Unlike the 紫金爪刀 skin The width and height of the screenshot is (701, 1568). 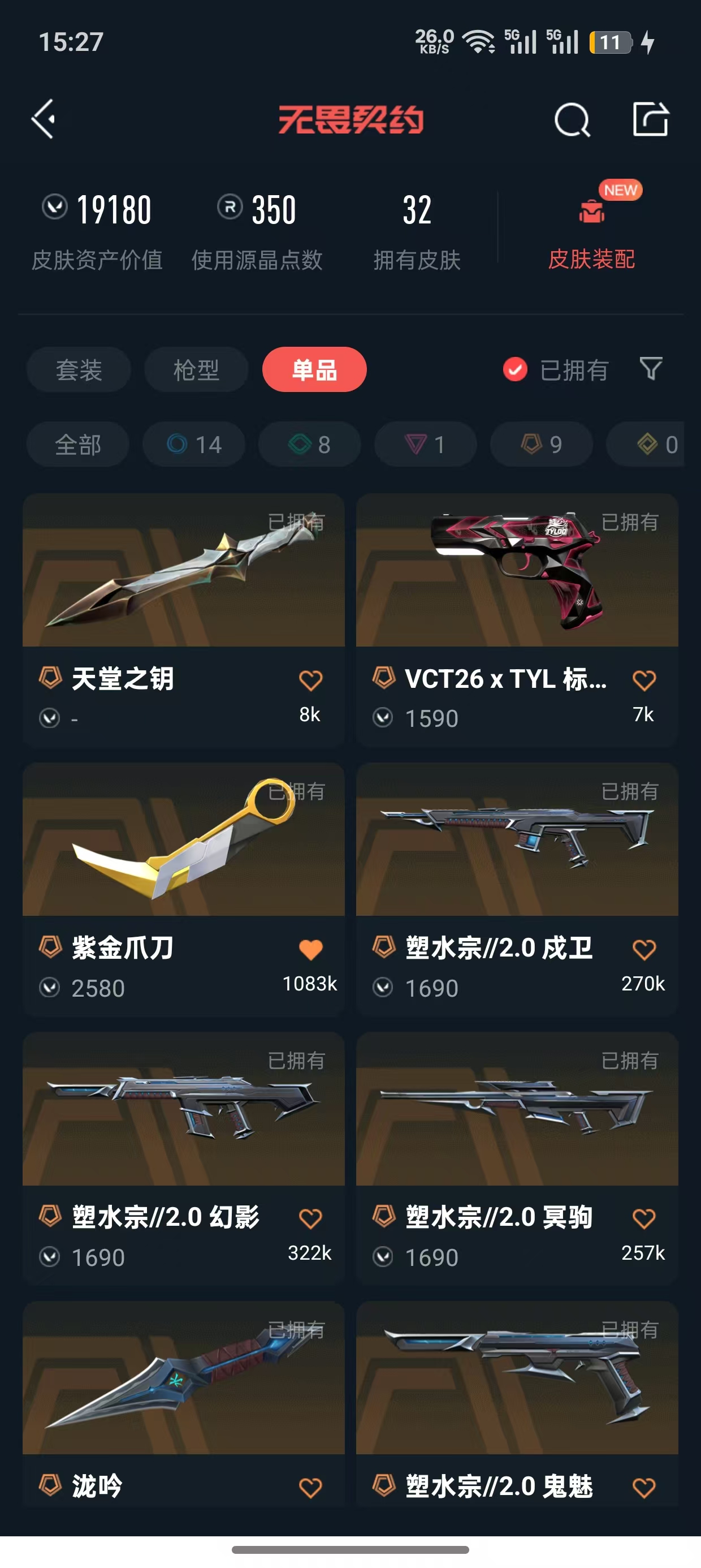(310, 950)
